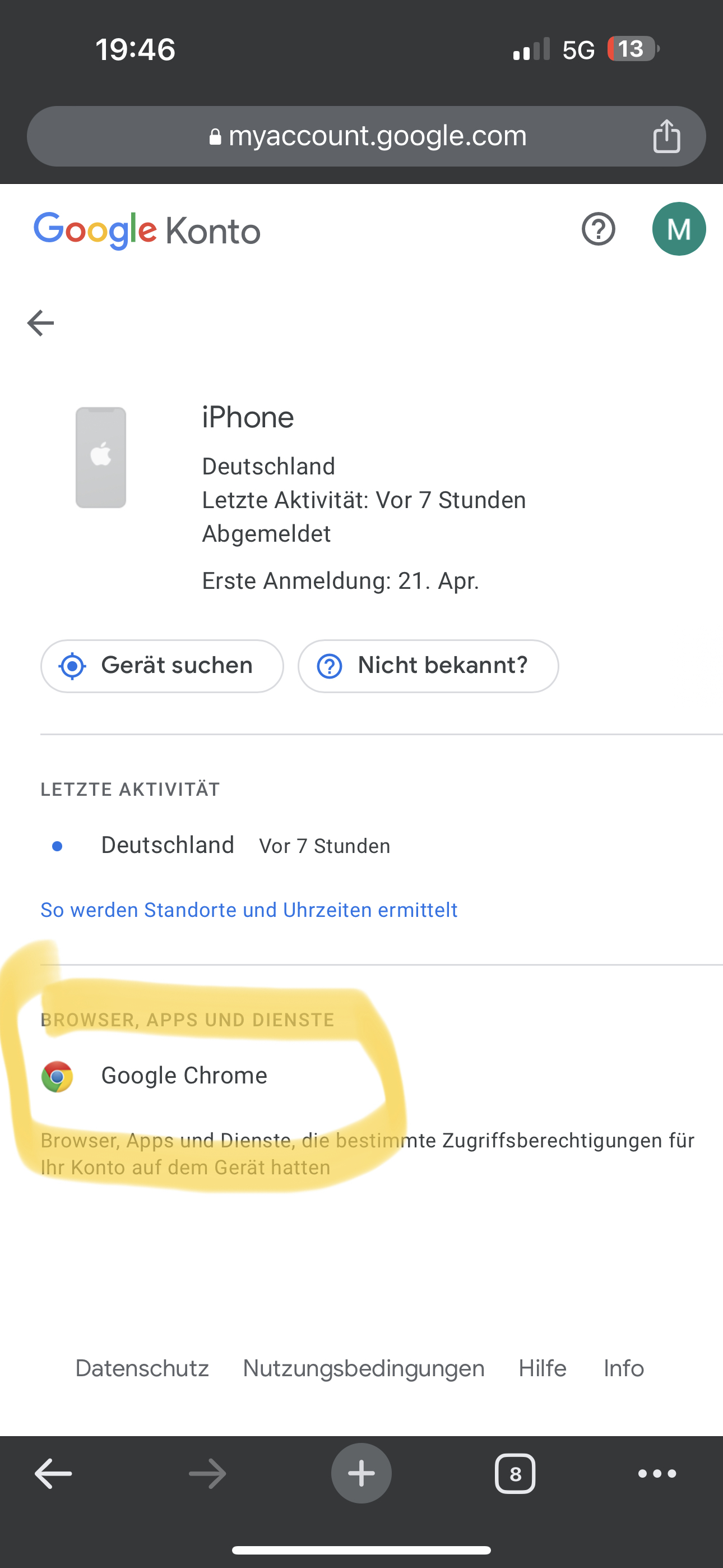Open the Nutzungsbedingungen footer link
723x1568 pixels.
click(x=363, y=1368)
